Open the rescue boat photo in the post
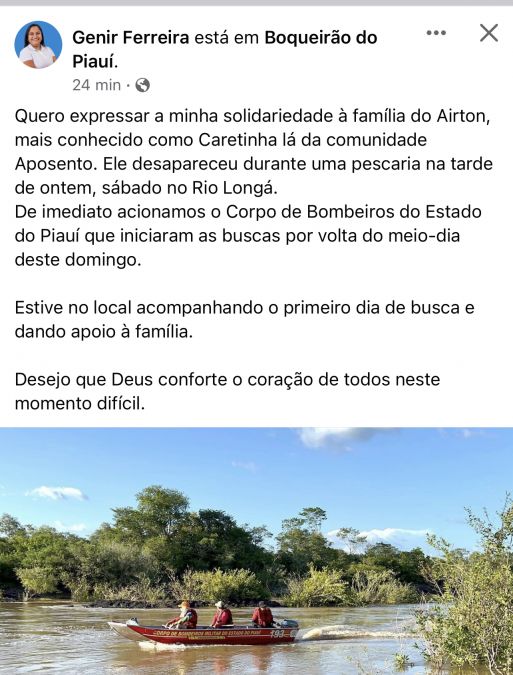 [x=256, y=551]
